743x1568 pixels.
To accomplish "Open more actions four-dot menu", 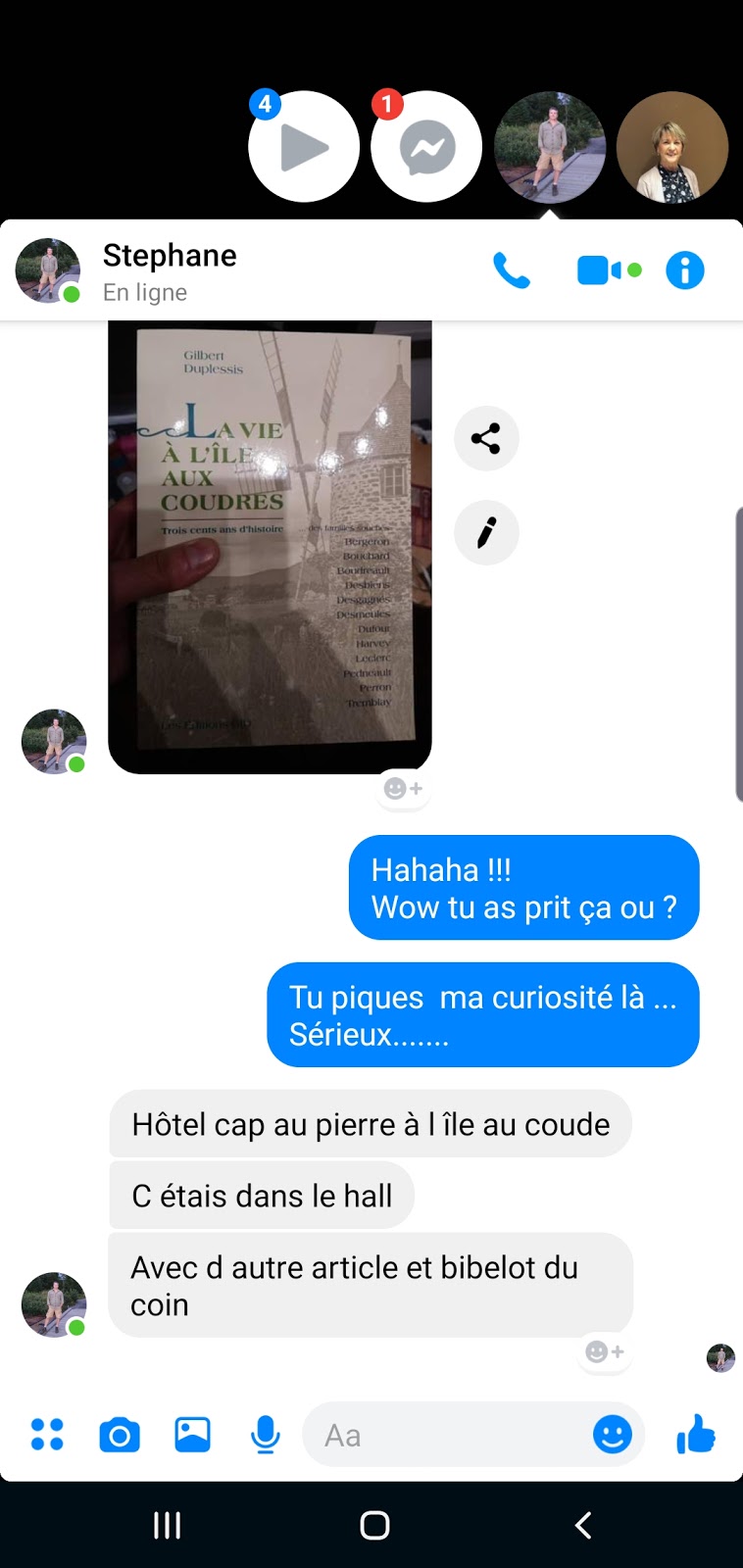I will [x=47, y=1435].
